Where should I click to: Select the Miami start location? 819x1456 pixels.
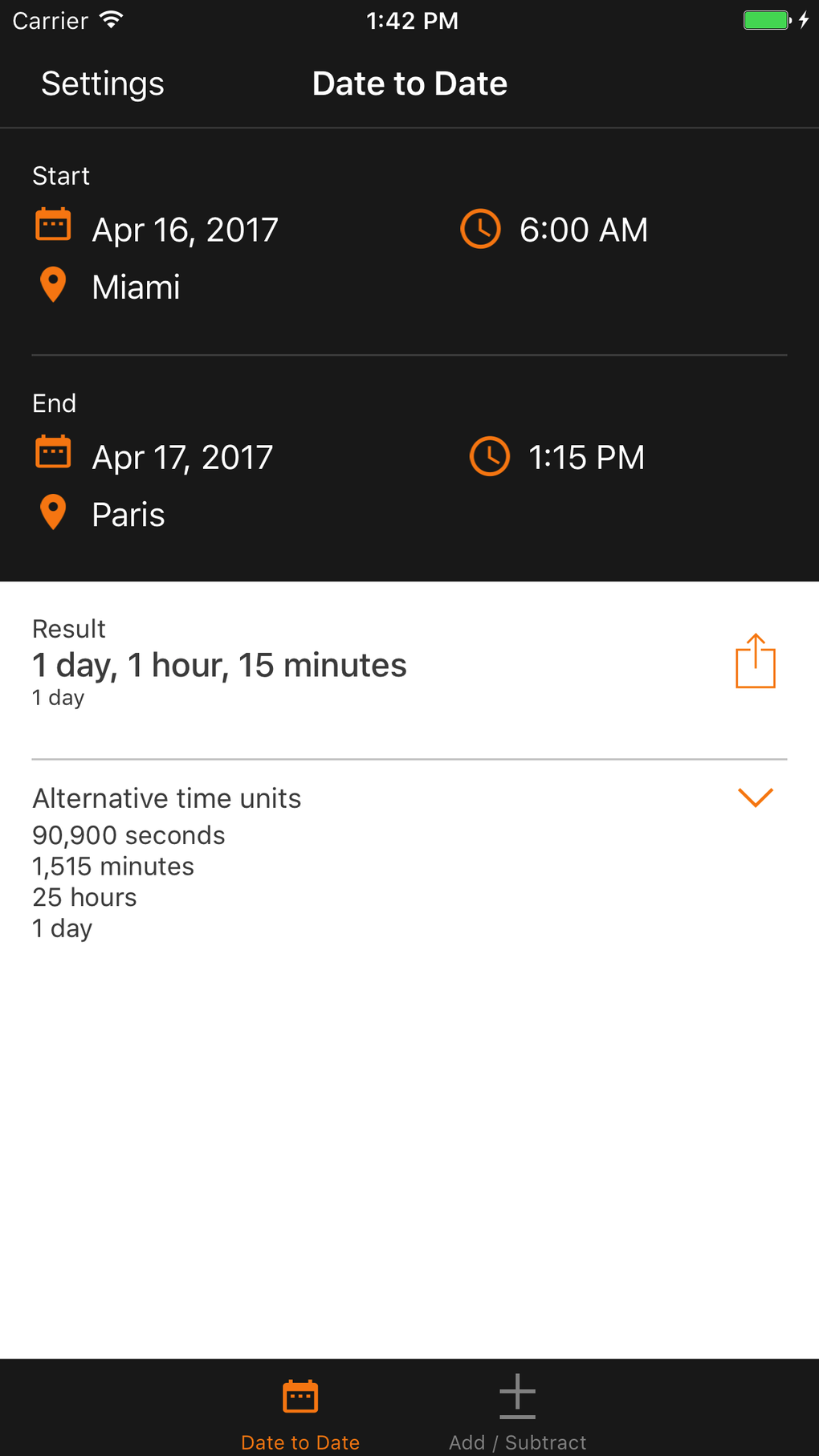point(136,287)
